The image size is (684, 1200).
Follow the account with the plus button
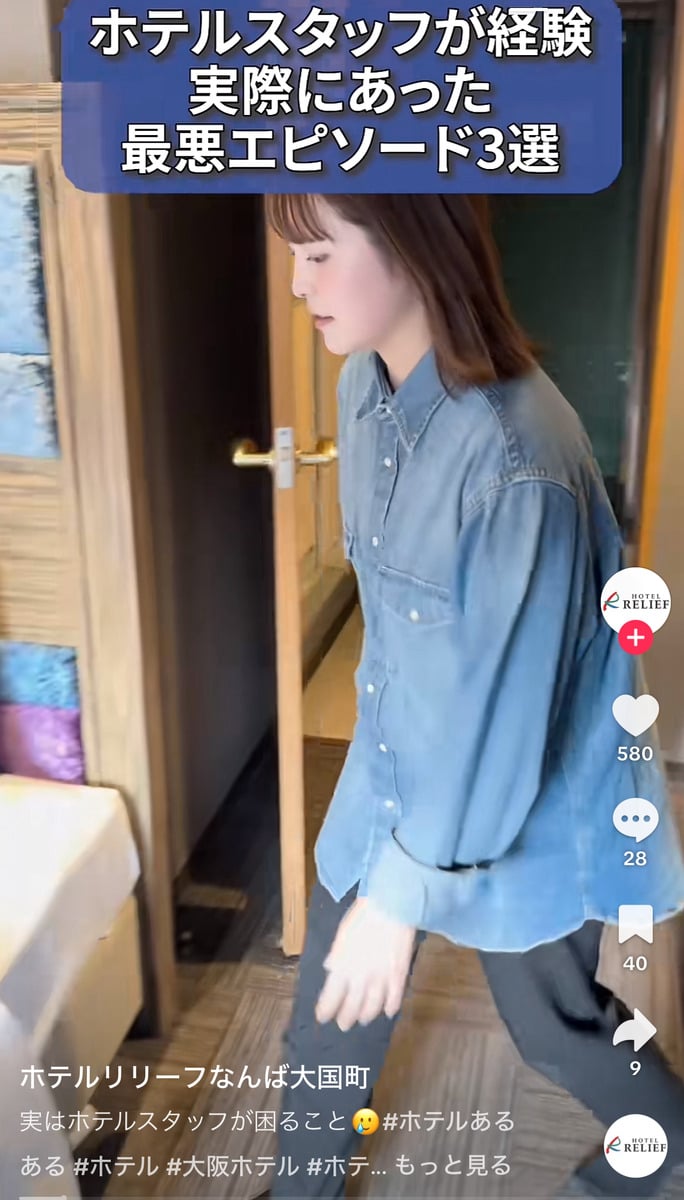635,637
